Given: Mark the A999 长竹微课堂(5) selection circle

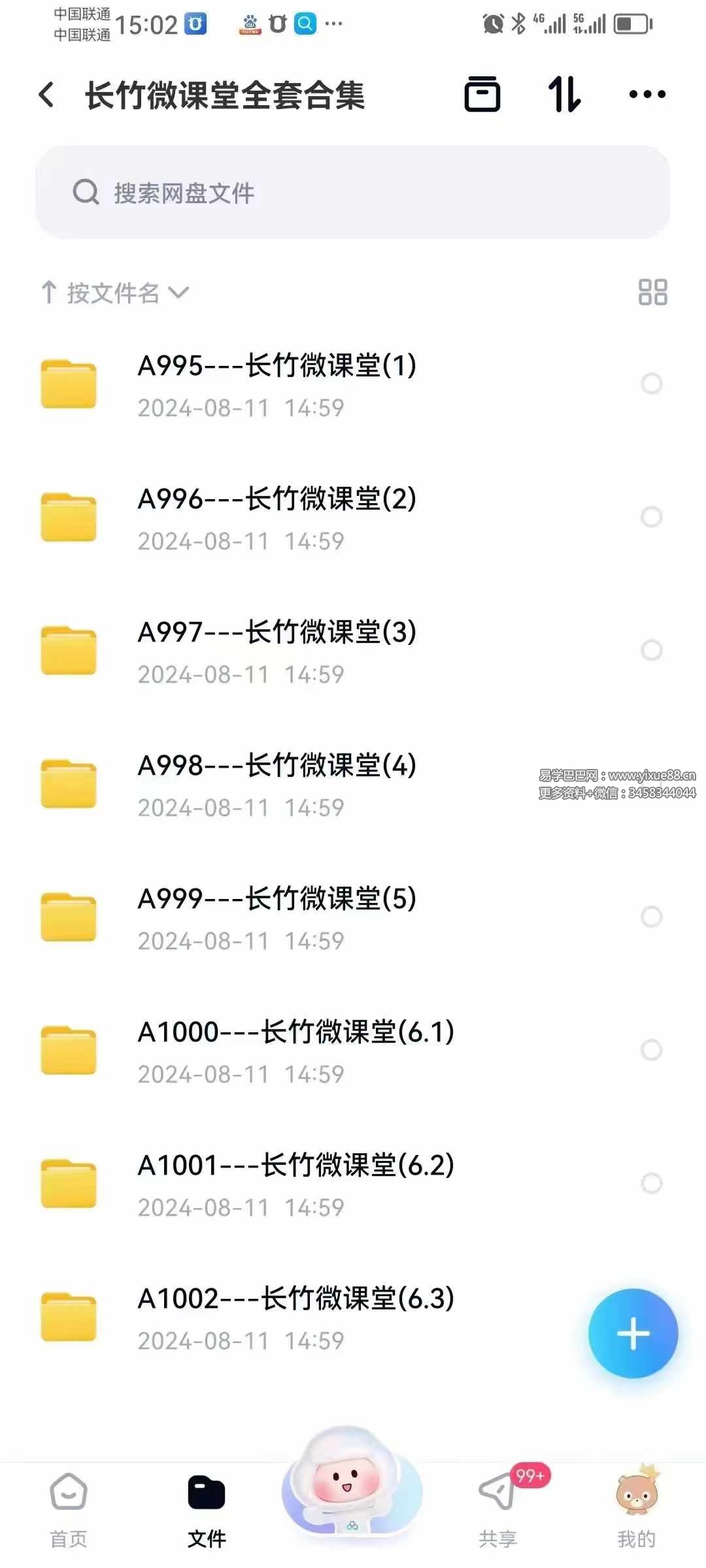Looking at the screenshot, I should click(x=652, y=917).
